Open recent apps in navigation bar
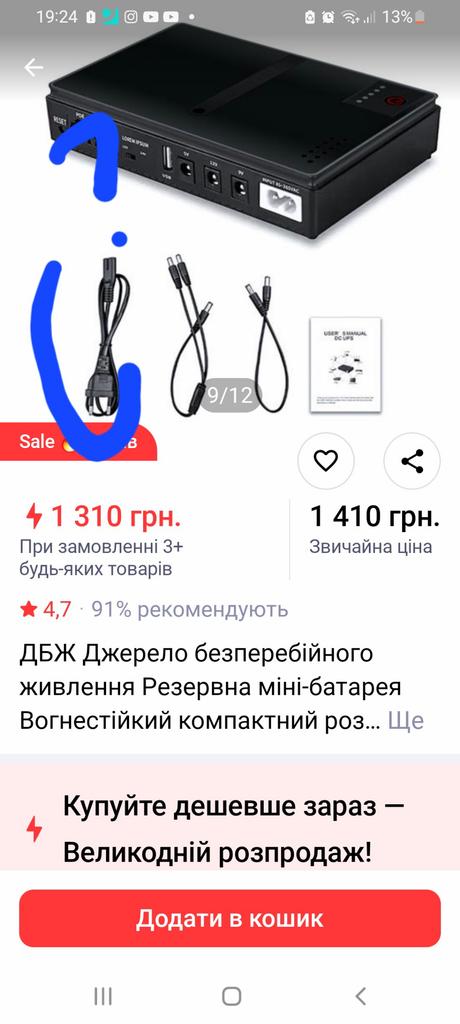 pos(103,996)
